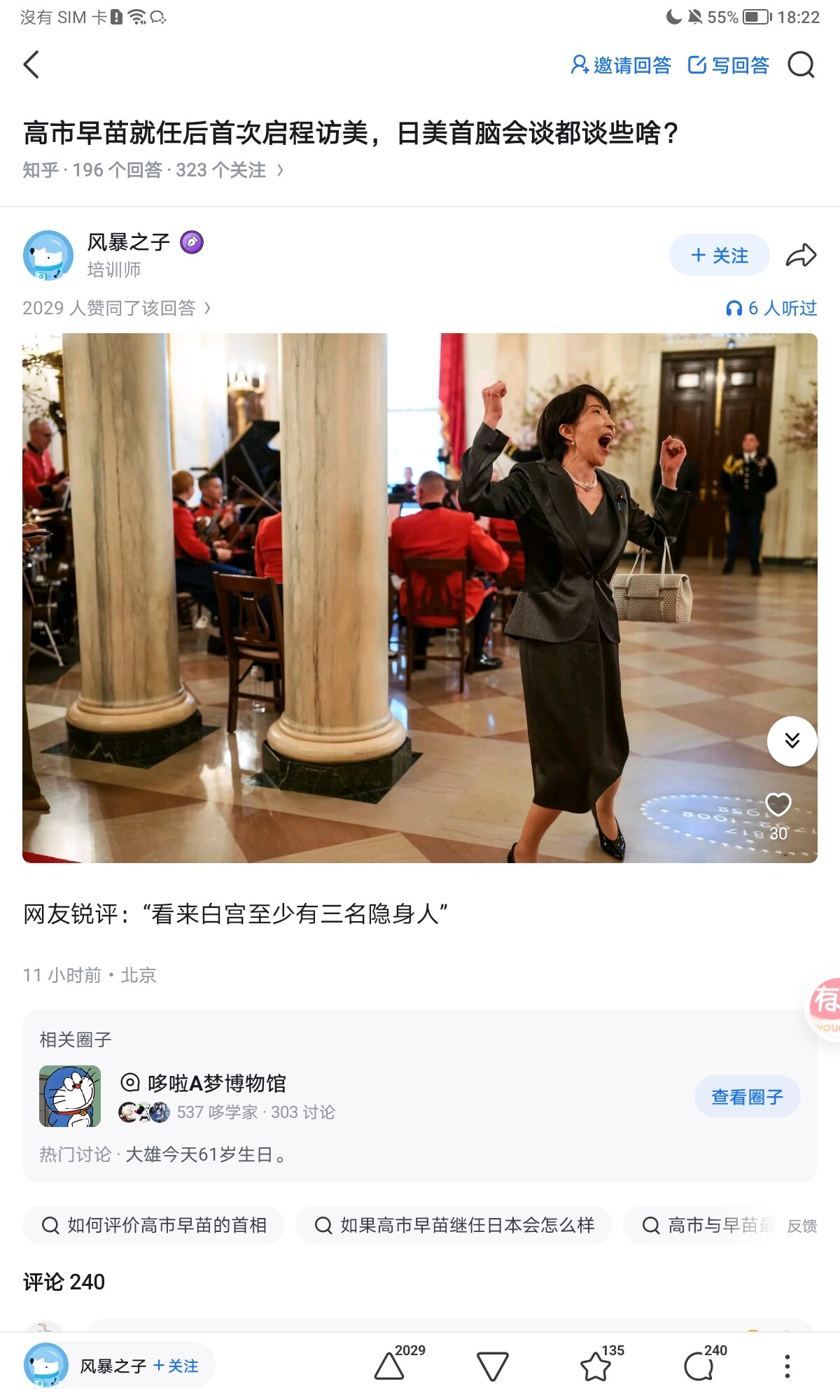This screenshot has width=840, height=1400.
Task: Open the 240 comments bubble
Action: (699, 1366)
